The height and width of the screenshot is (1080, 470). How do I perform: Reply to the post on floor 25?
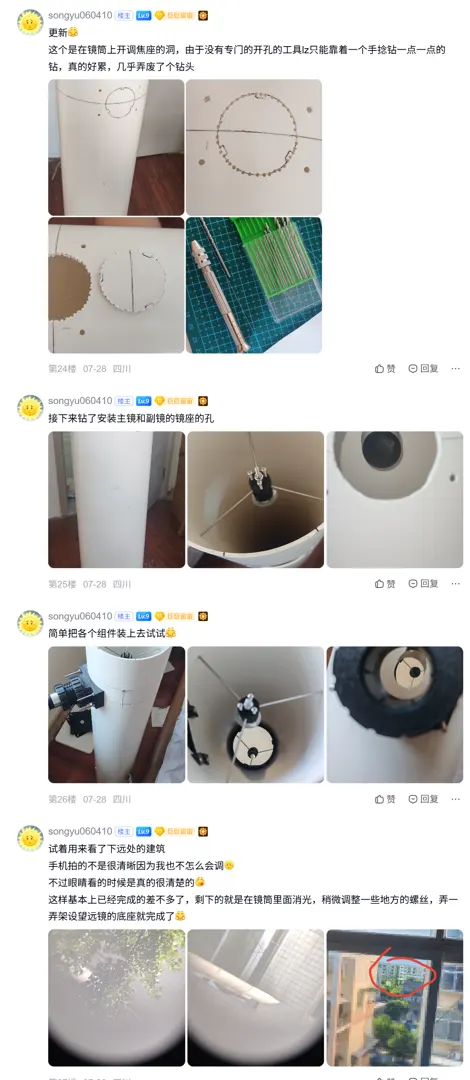click(x=423, y=583)
